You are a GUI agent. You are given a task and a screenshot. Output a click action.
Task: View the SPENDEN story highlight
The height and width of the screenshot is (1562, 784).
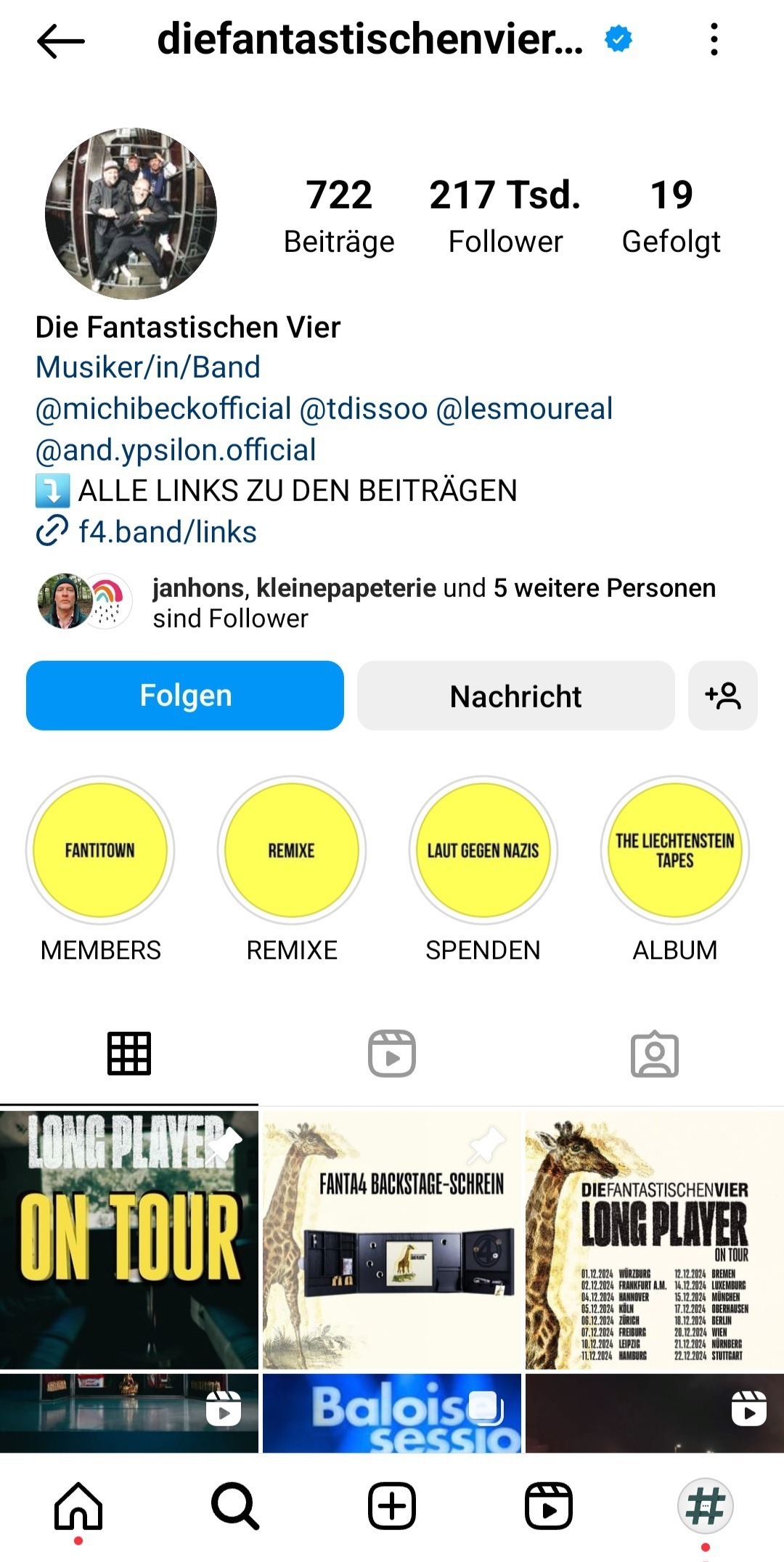pos(483,850)
